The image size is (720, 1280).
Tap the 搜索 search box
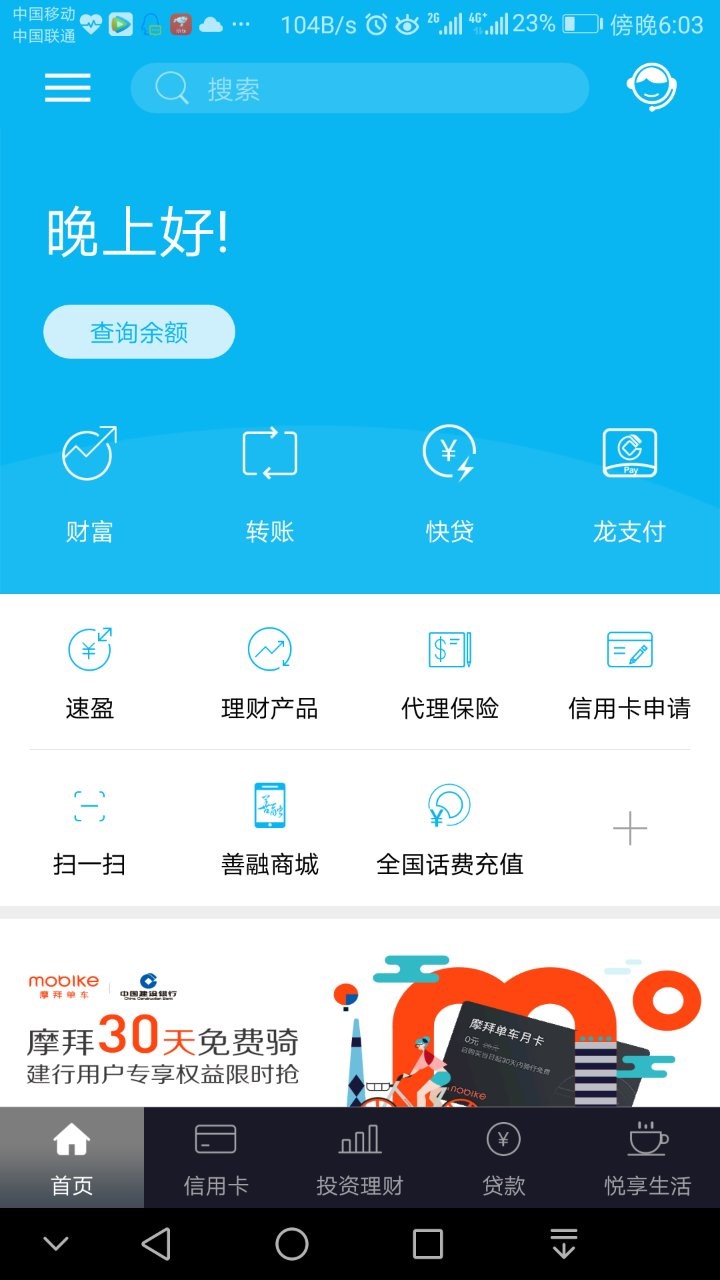tap(360, 88)
